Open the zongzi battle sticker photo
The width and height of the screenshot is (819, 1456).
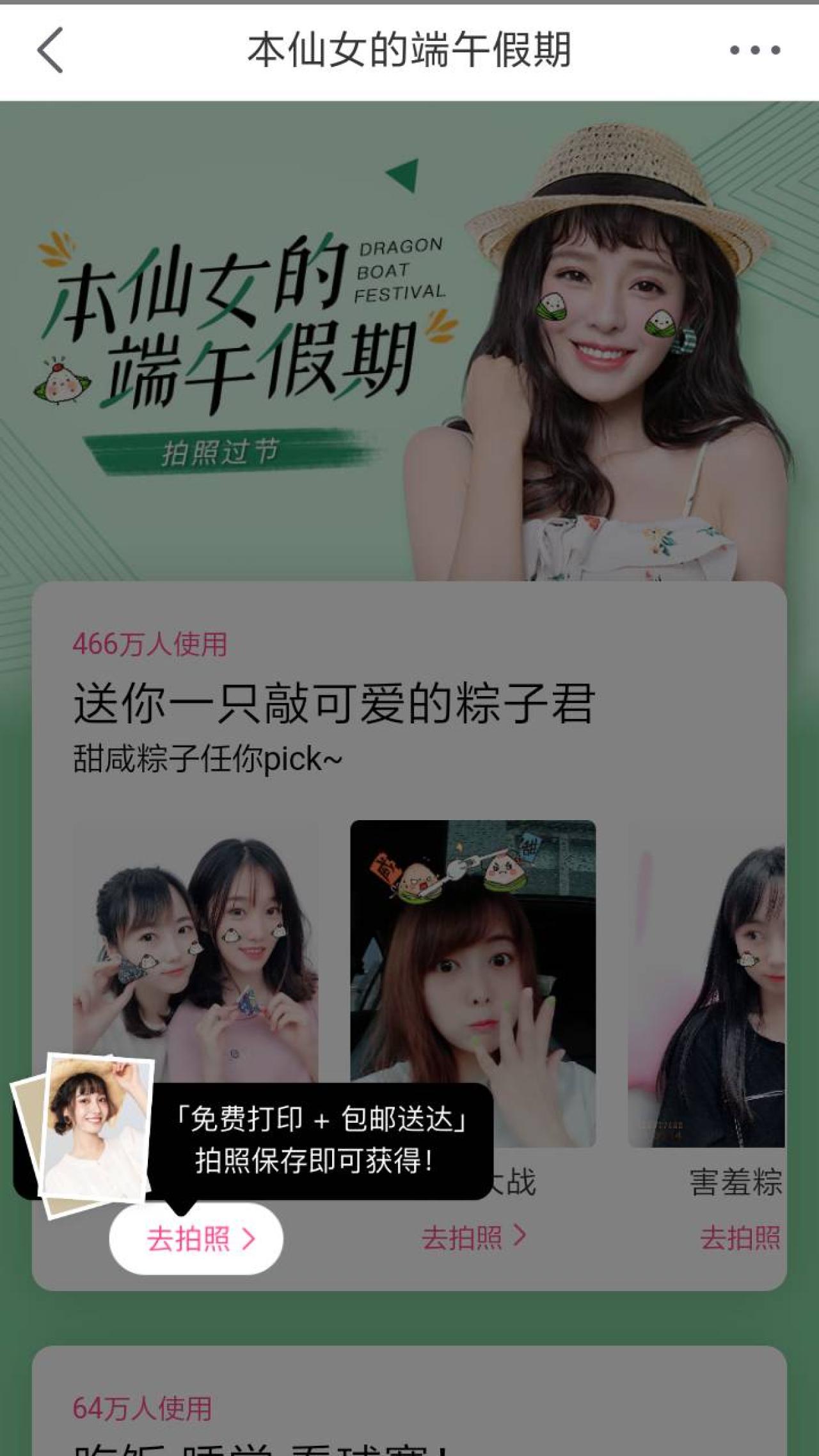473,960
